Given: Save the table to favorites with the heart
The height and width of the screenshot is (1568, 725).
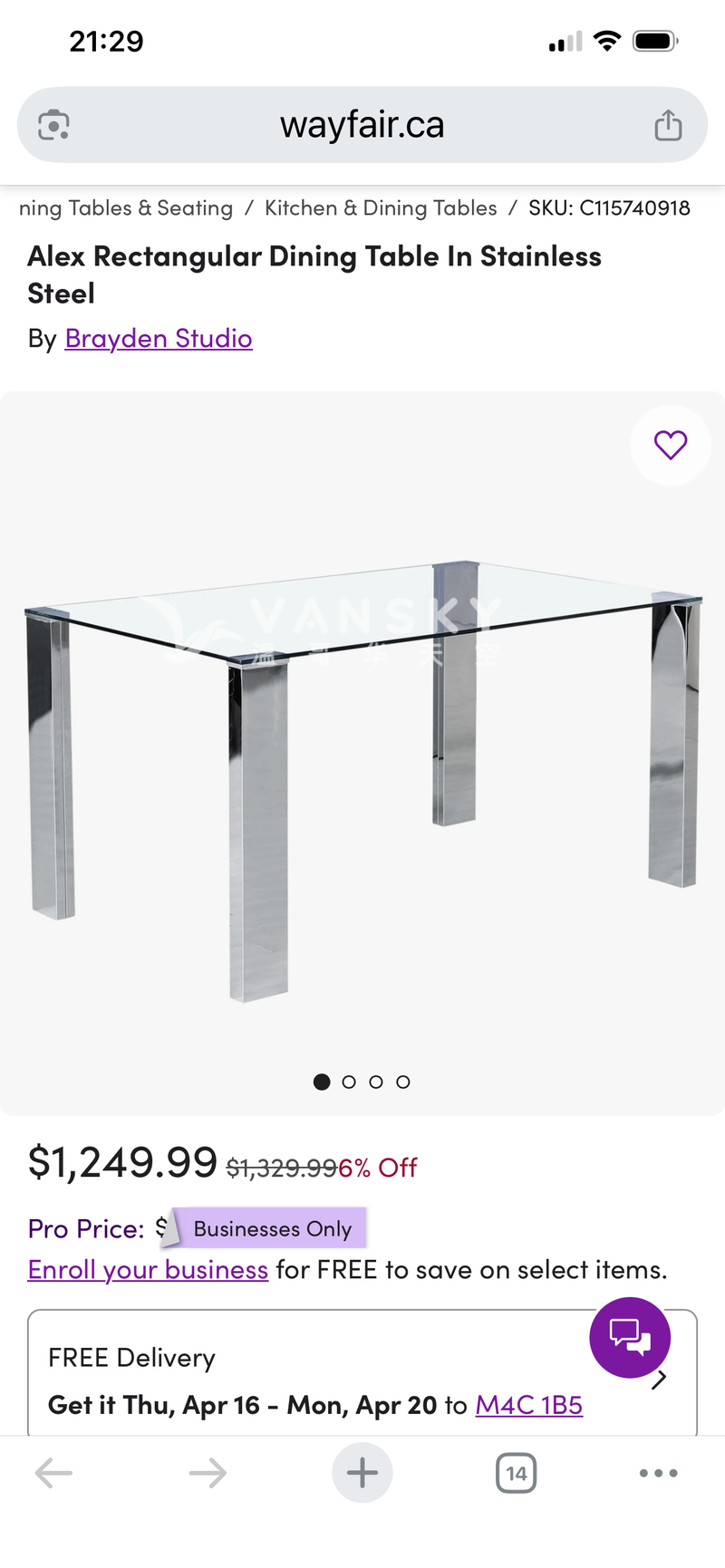Looking at the screenshot, I should [x=671, y=445].
